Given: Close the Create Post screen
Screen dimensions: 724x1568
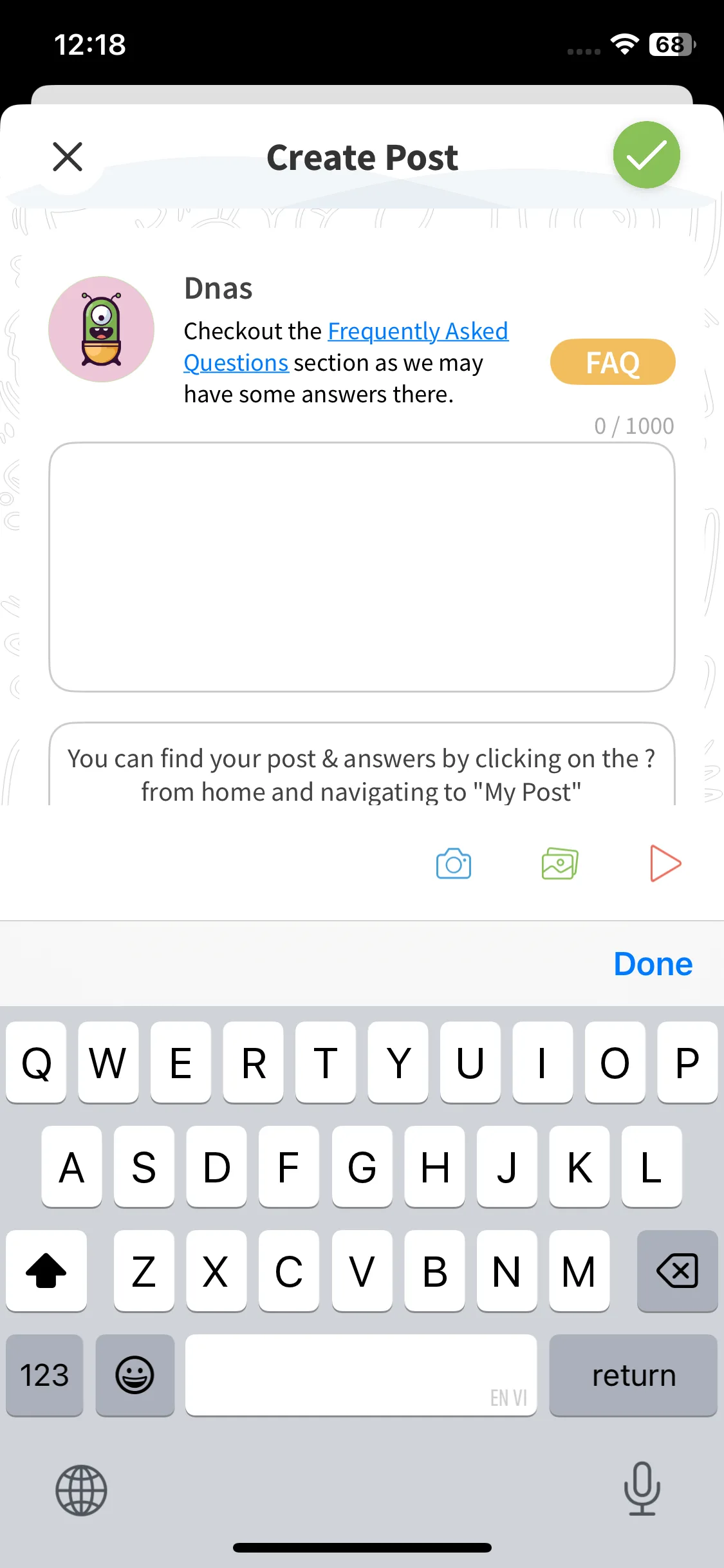Looking at the screenshot, I should tap(68, 157).
